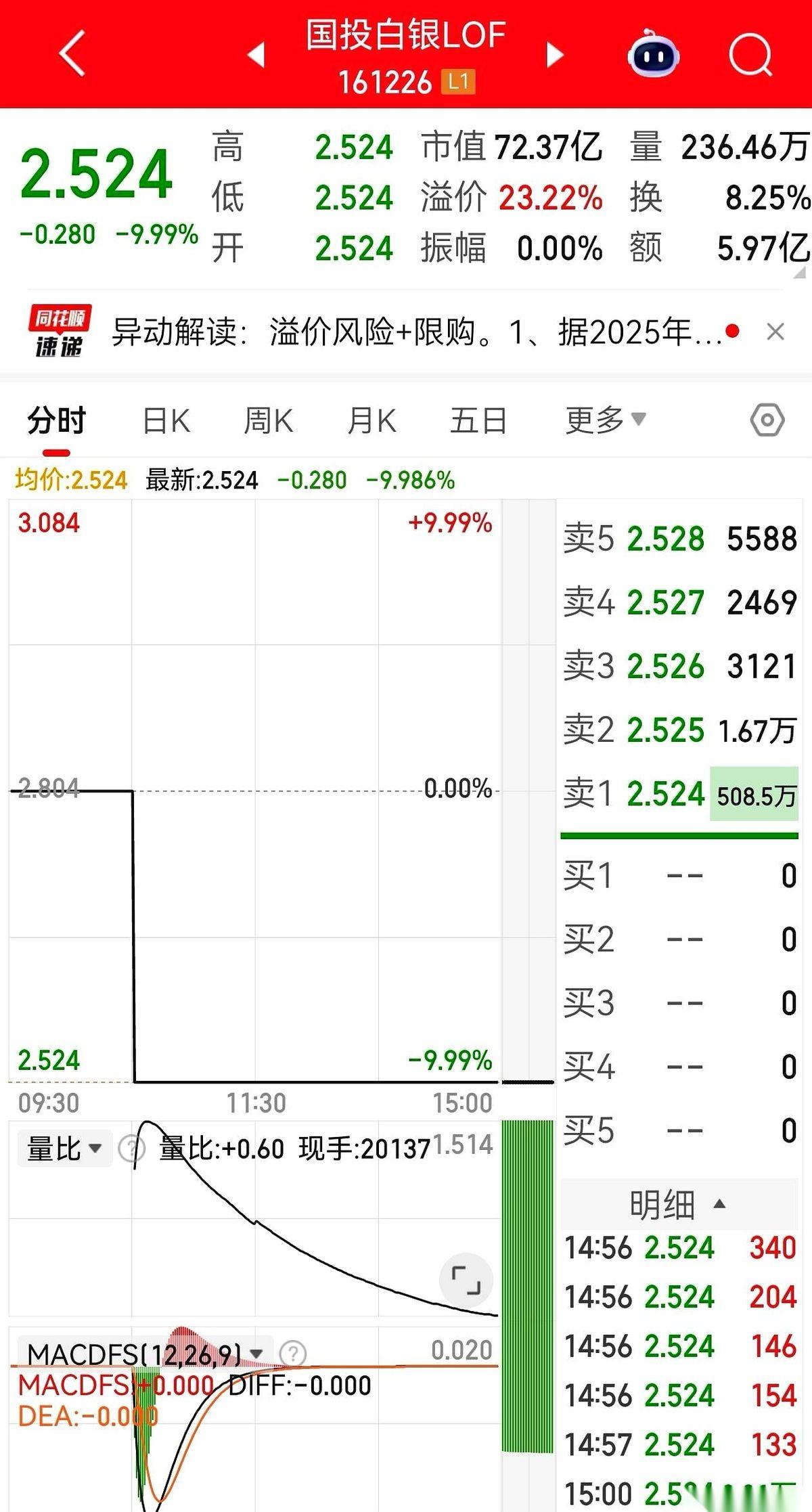Switch to the 五日 tab
The height and width of the screenshot is (1512, 812).
tap(478, 420)
